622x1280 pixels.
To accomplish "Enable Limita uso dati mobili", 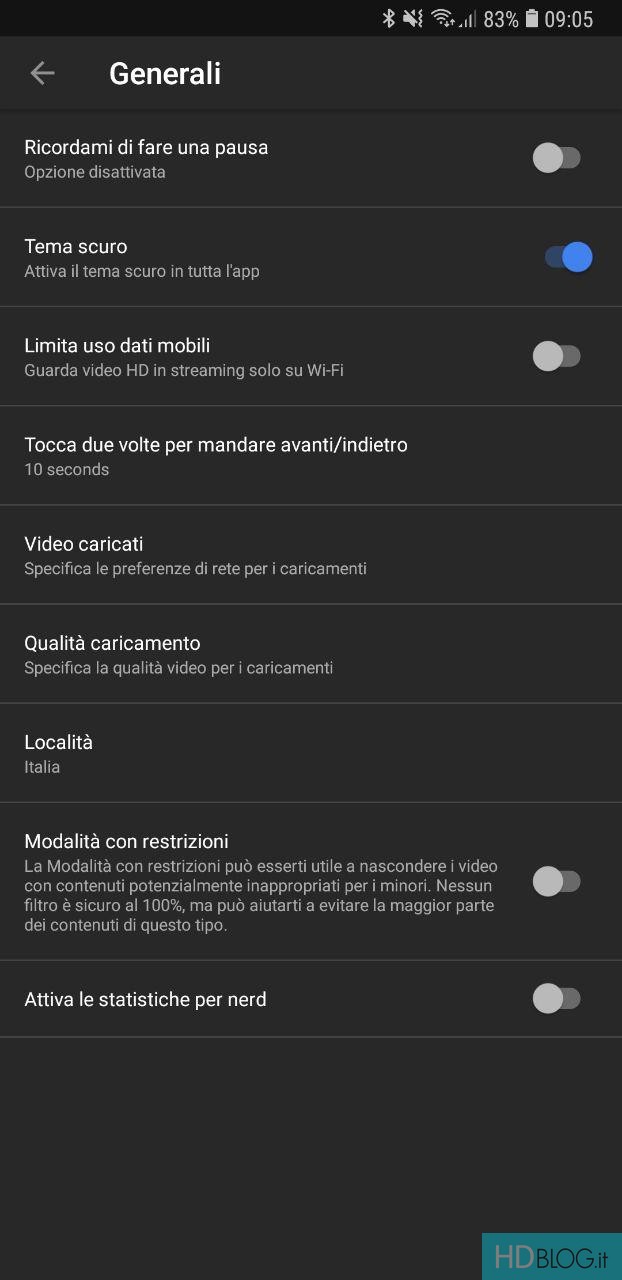I will pos(557,356).
